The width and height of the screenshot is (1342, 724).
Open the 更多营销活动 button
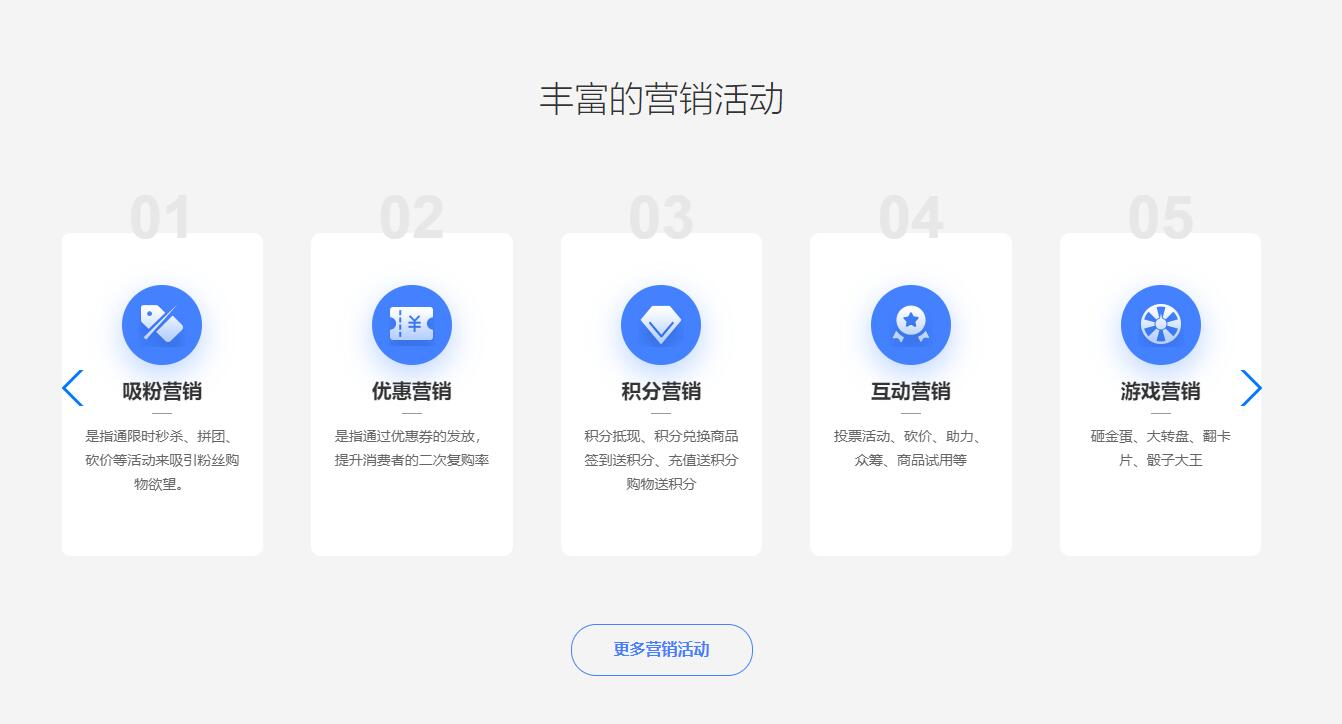[661, 650]
